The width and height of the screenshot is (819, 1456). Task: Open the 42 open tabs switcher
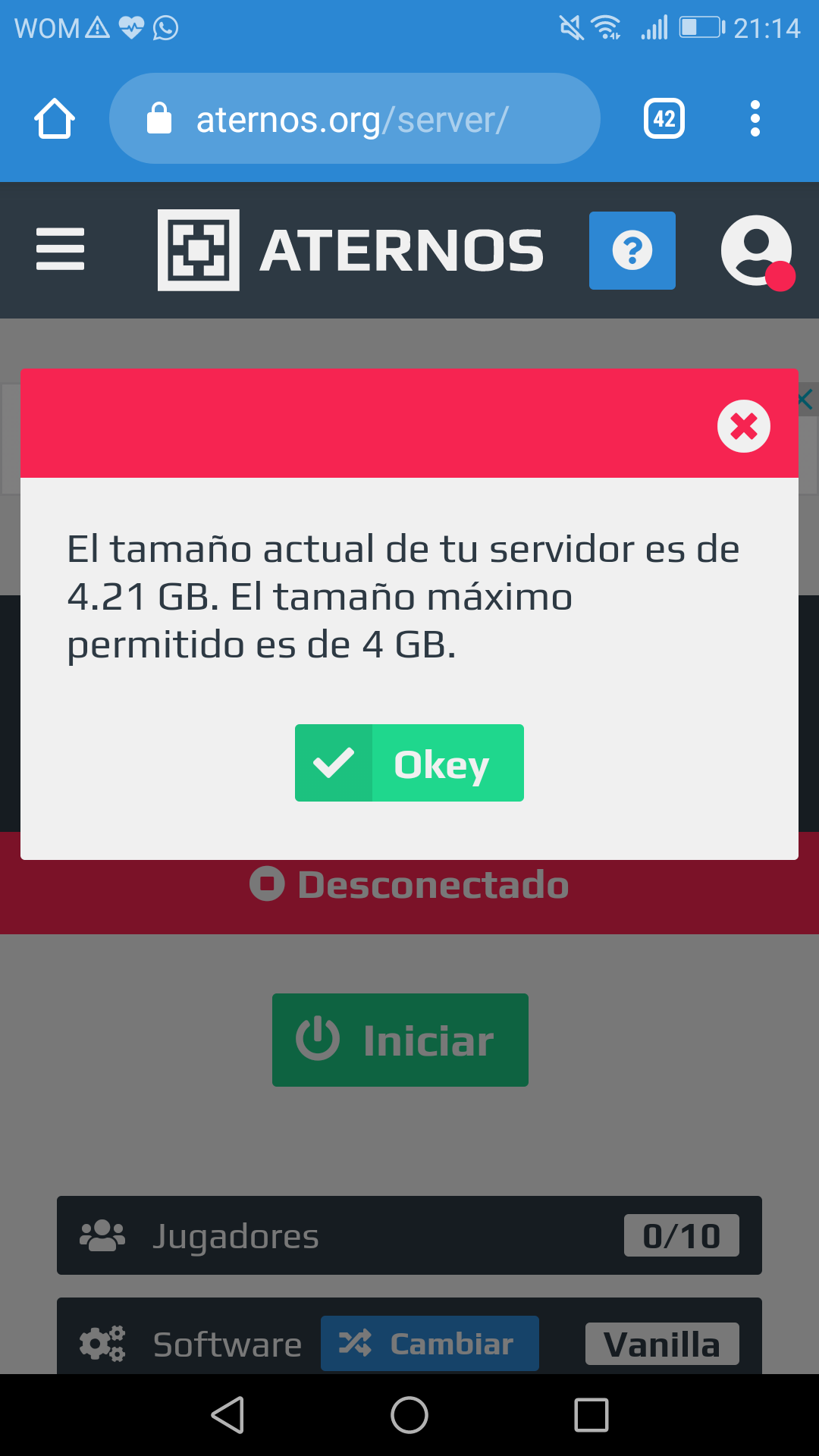coord(664,119)
